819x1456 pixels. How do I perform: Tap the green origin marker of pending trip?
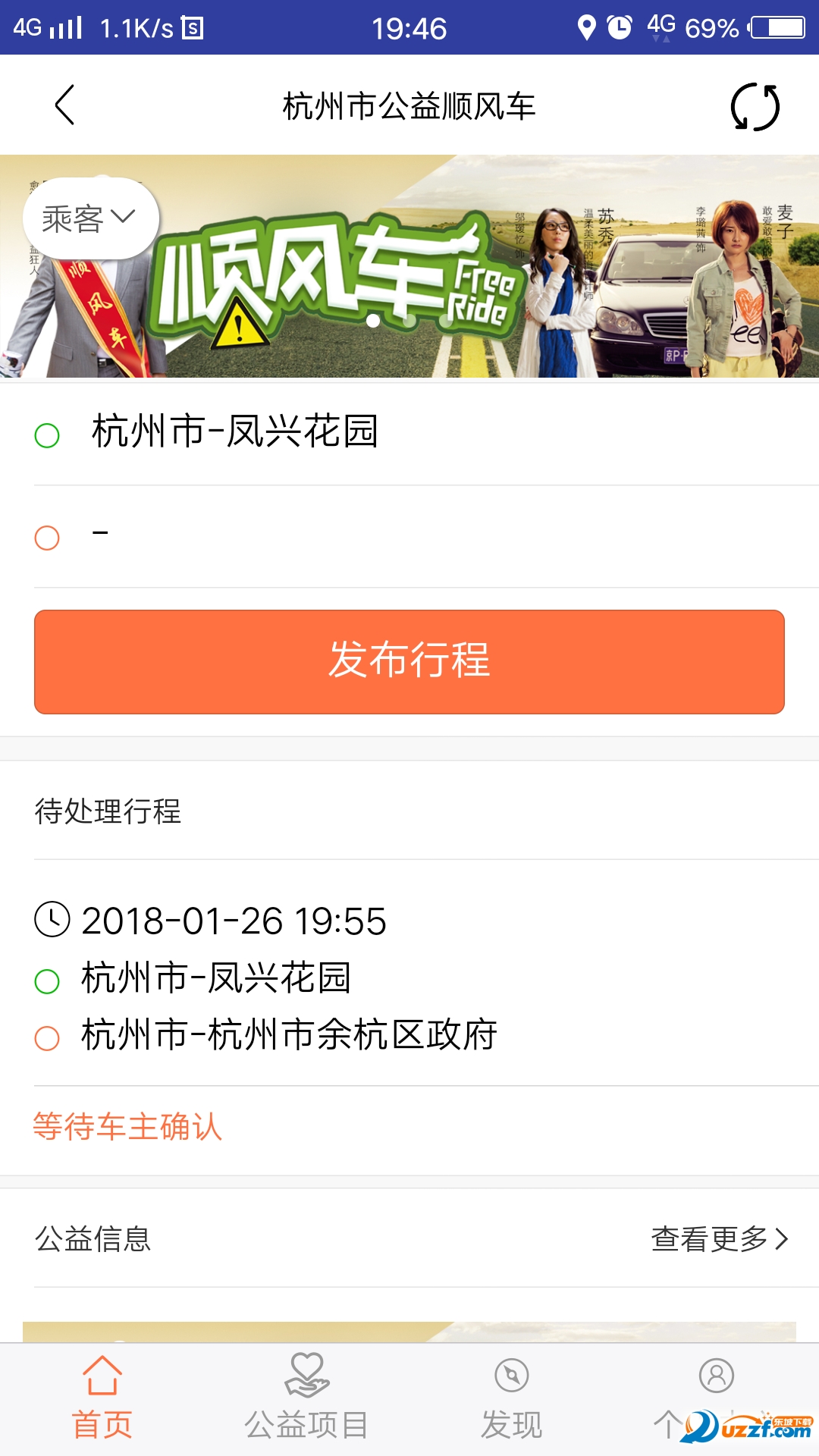click(47, 979)
